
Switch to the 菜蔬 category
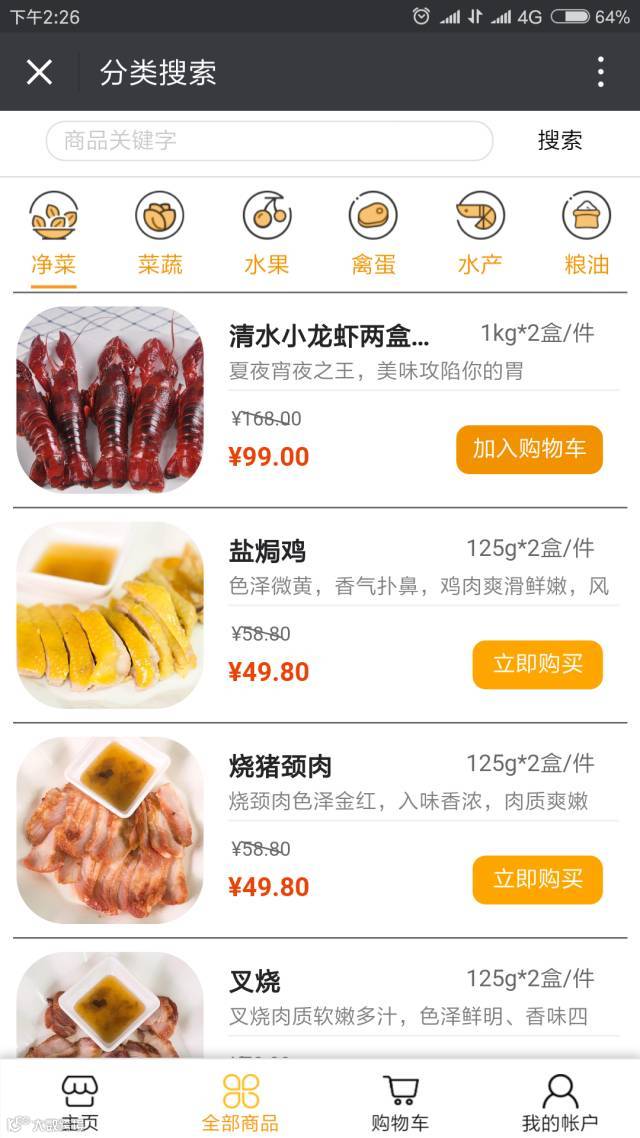[160, 234]
